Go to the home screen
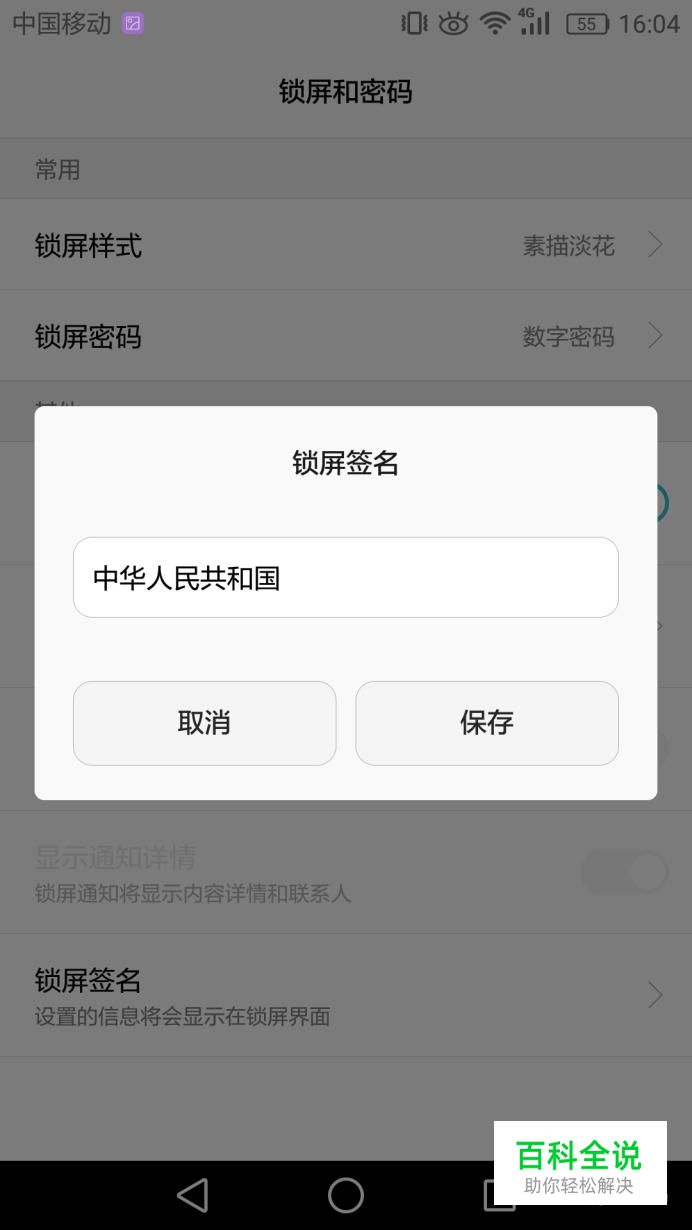Screen dimensions: 692x1230 (x=346, y=1194)
